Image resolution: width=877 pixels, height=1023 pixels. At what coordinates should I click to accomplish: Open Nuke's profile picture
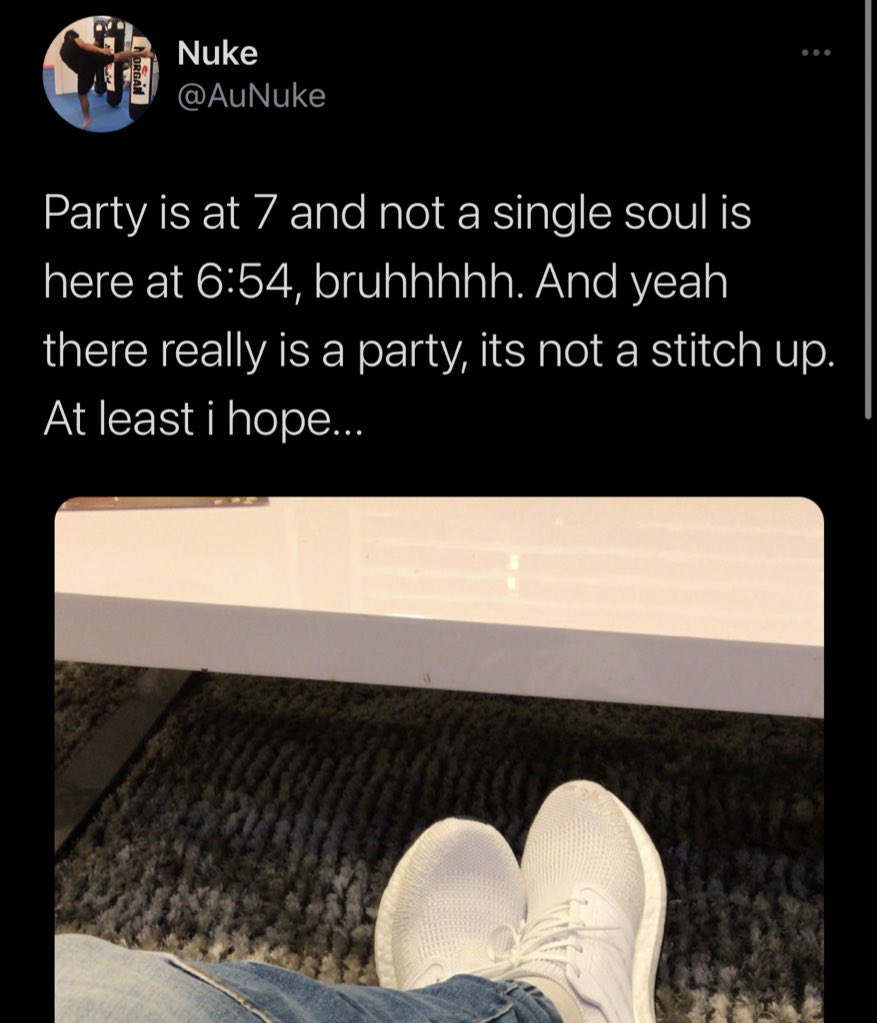tap(100, 73)
